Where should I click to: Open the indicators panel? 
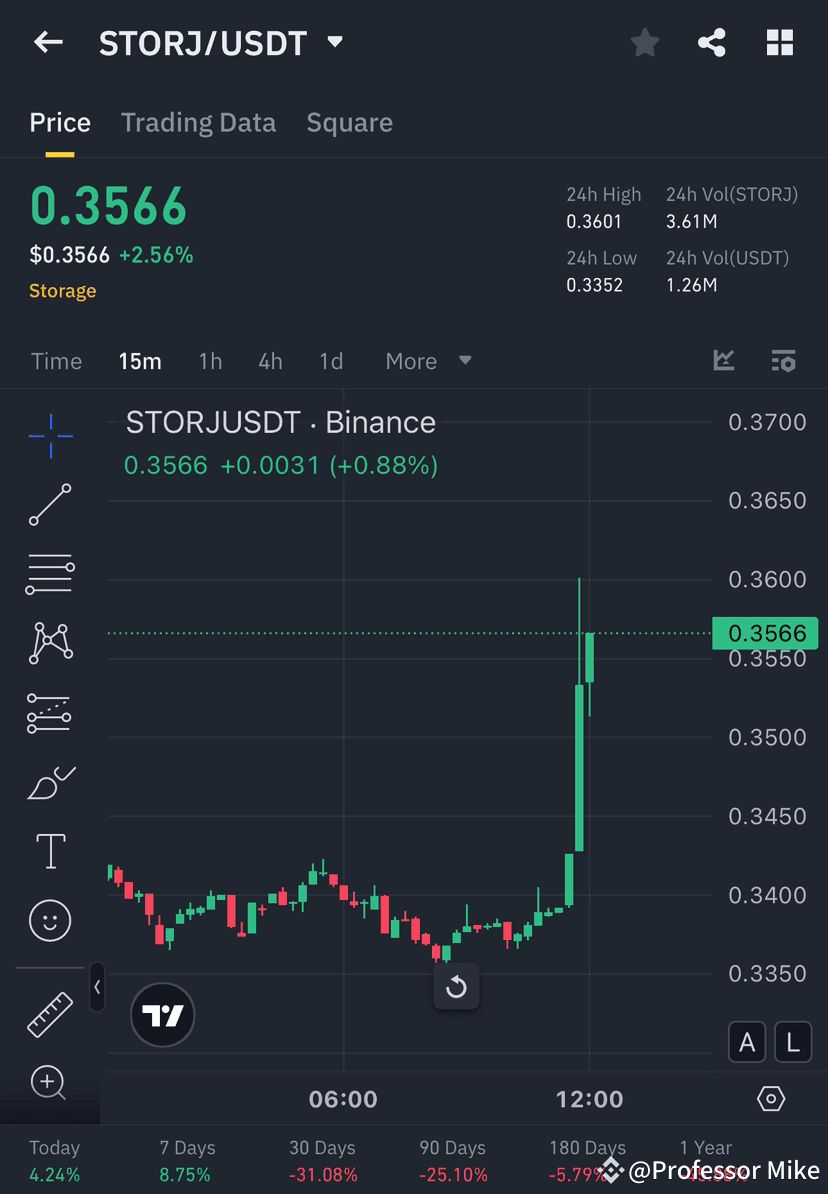pyautogui.click(x=723, y=361)
